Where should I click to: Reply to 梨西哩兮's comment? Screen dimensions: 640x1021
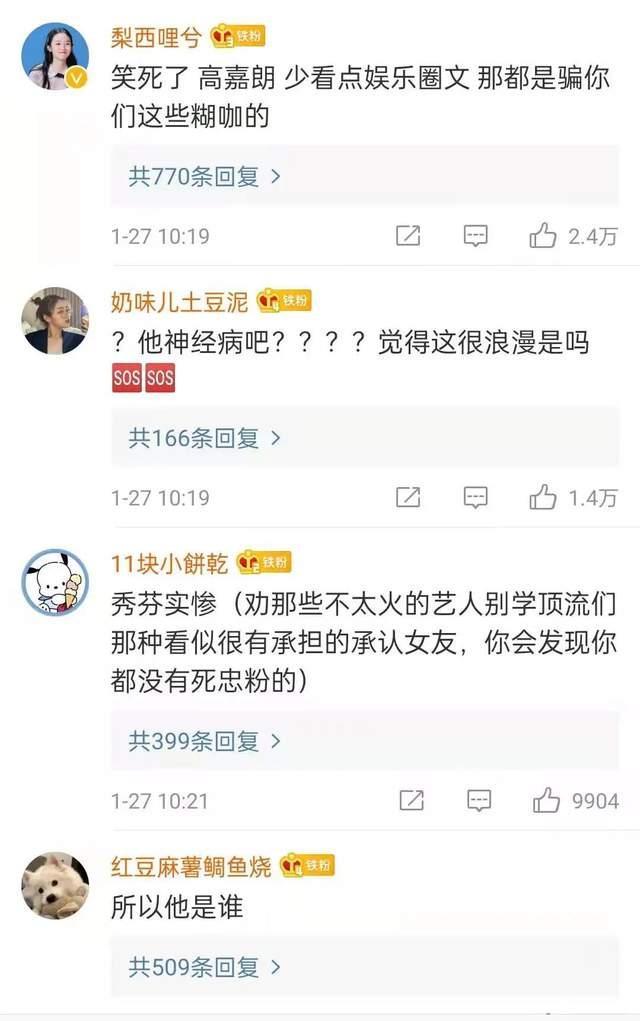(476, 236)
